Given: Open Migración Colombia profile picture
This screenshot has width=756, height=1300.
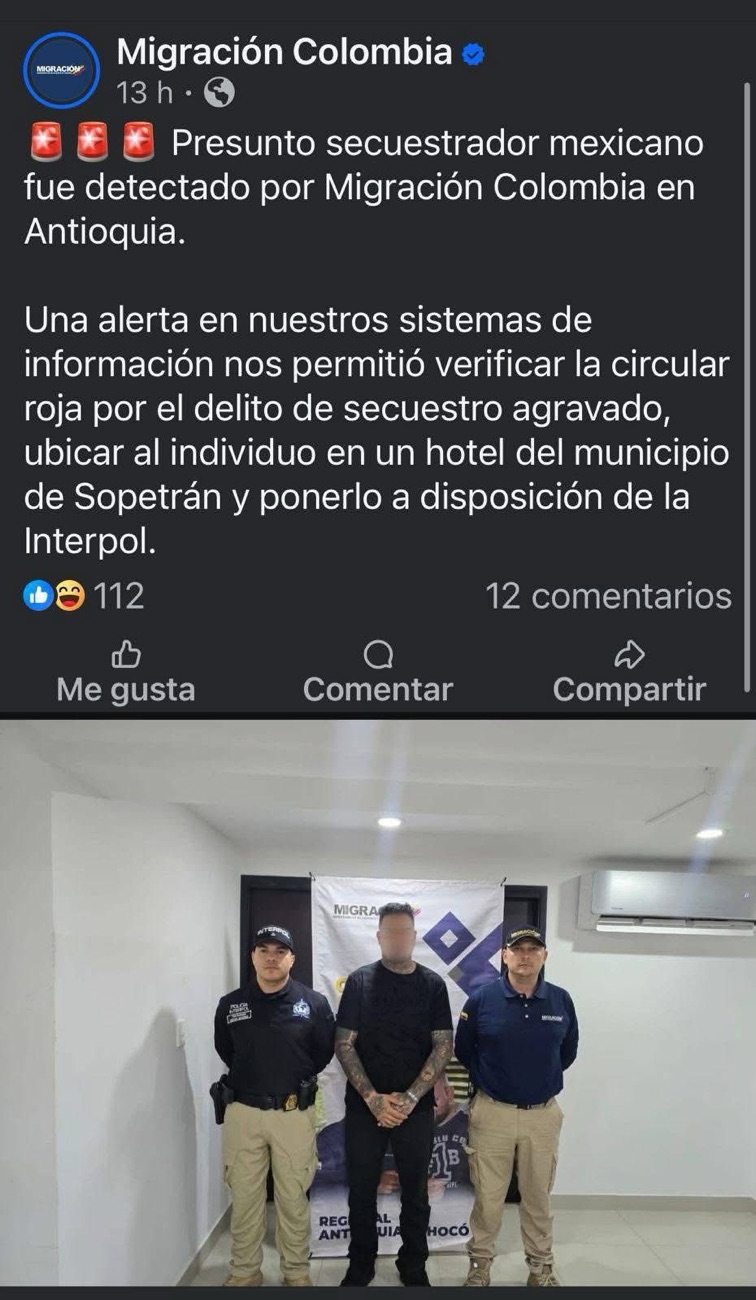Looking at the screenshot, I should tap(62, 70).
